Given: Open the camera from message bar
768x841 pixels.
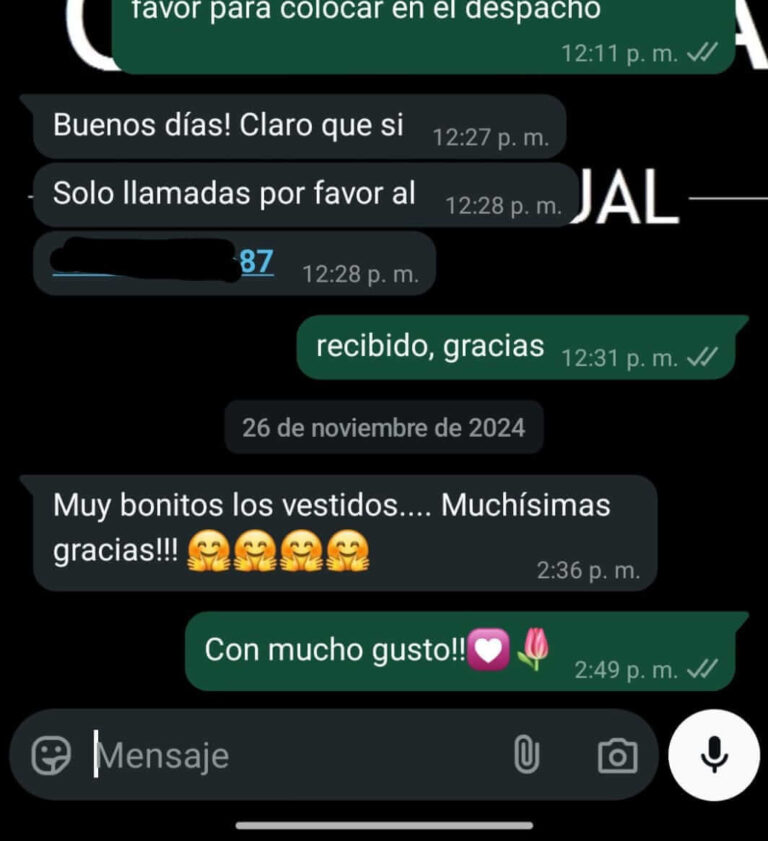Looking at the screenshot, I should click(x=617, y=756).
